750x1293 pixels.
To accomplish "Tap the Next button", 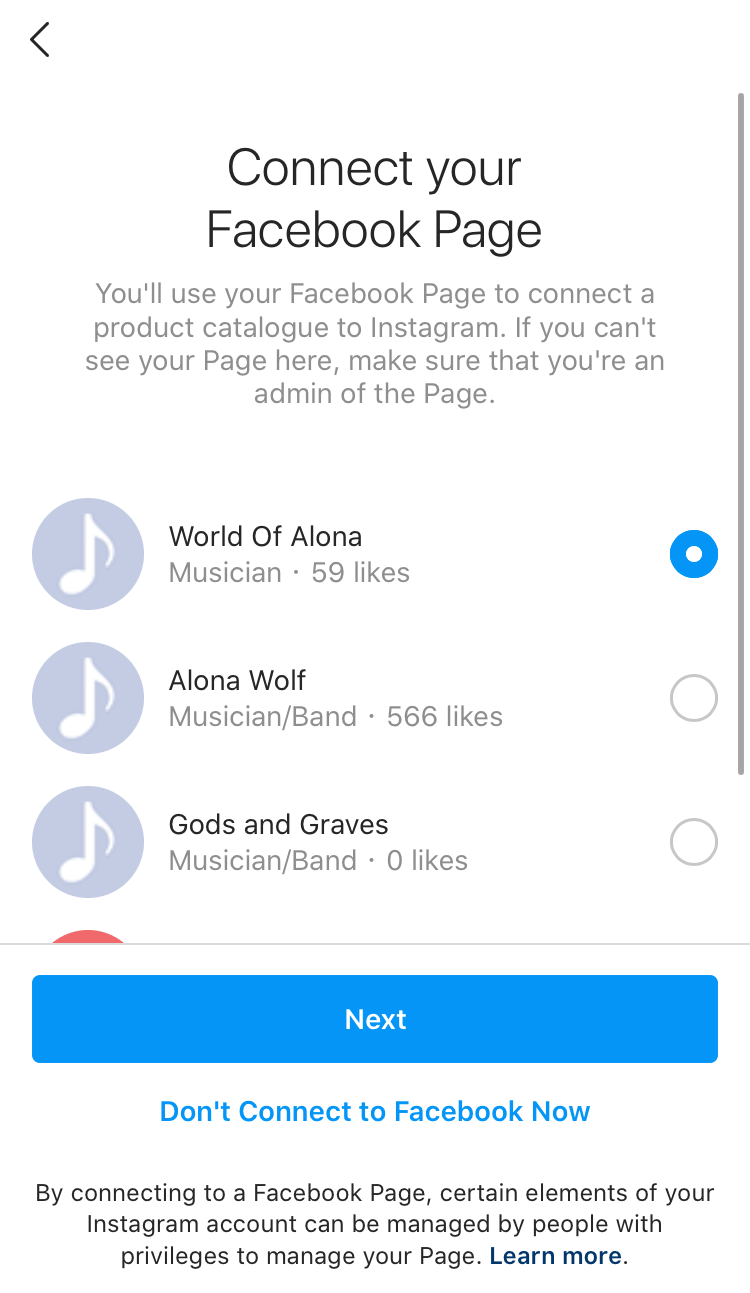I will (375, 1019).
